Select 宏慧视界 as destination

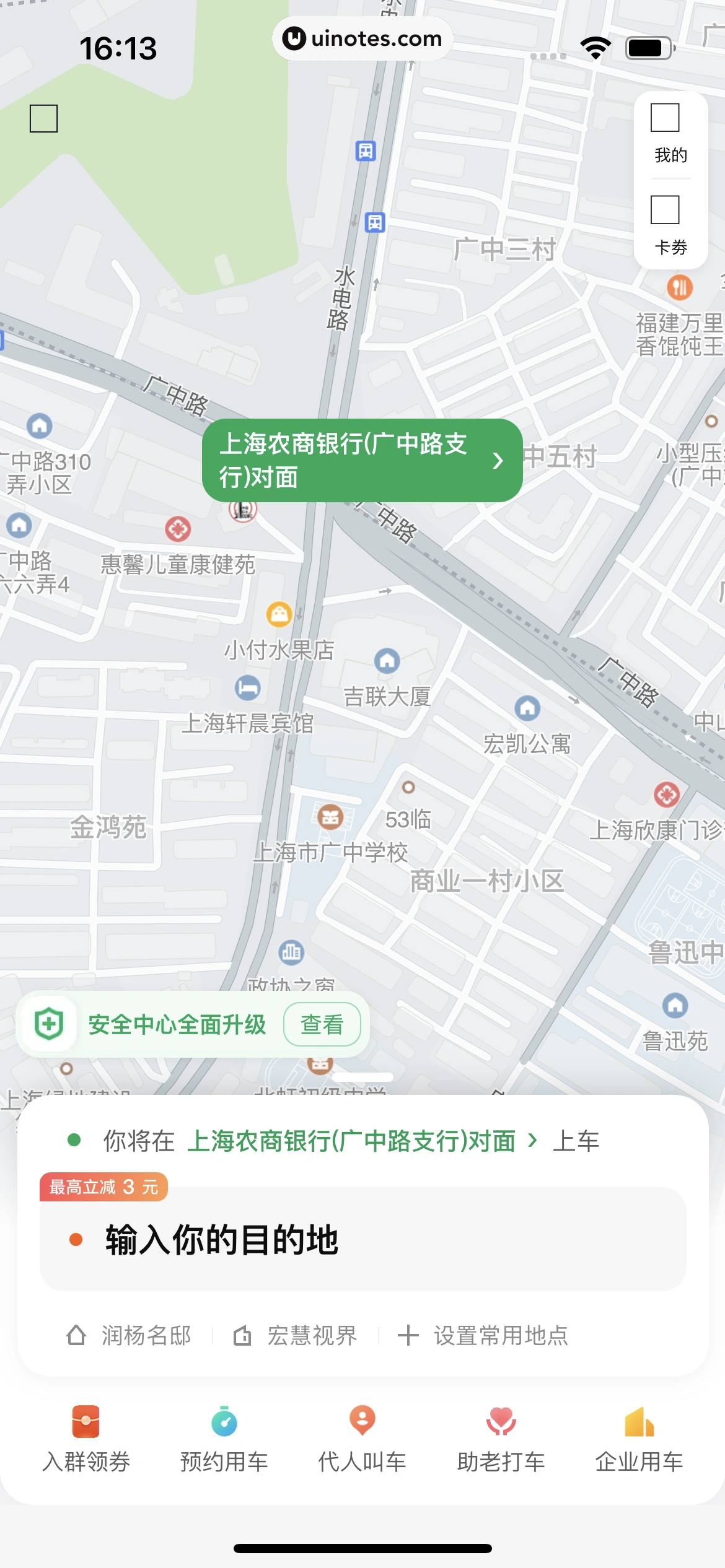coord(296,1335)
